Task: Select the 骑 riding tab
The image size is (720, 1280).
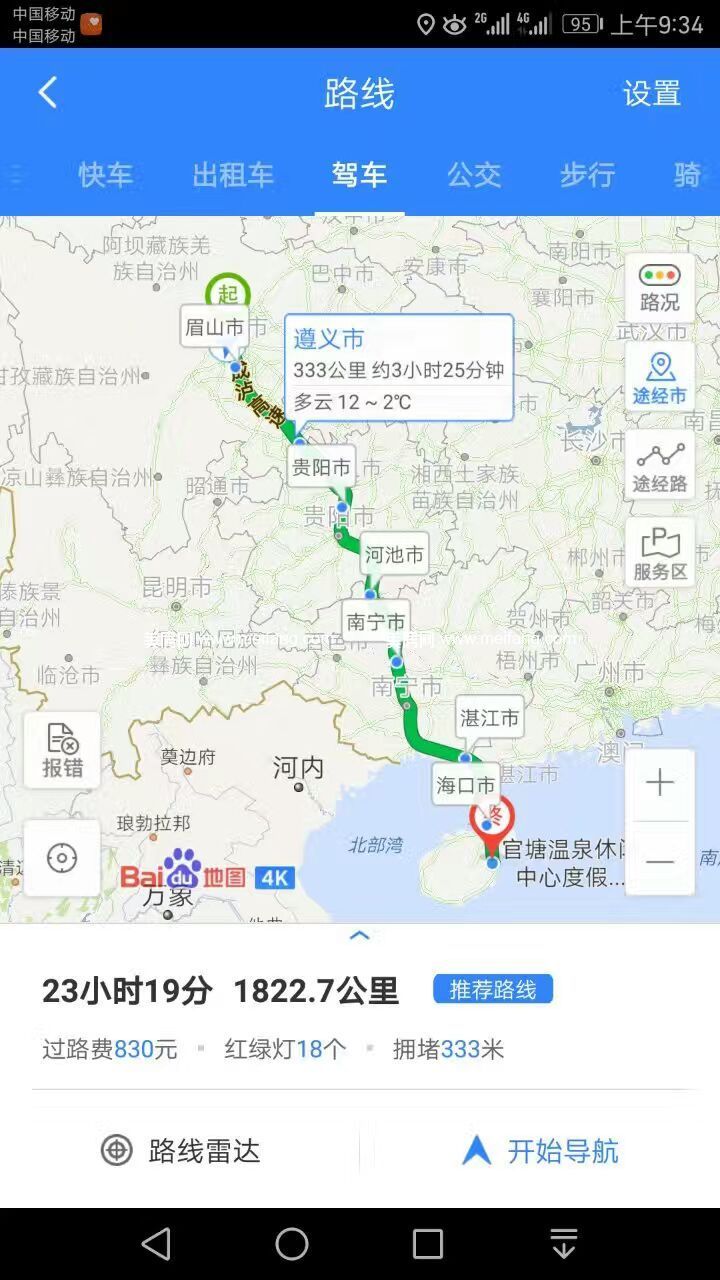Action: point(688,175)
